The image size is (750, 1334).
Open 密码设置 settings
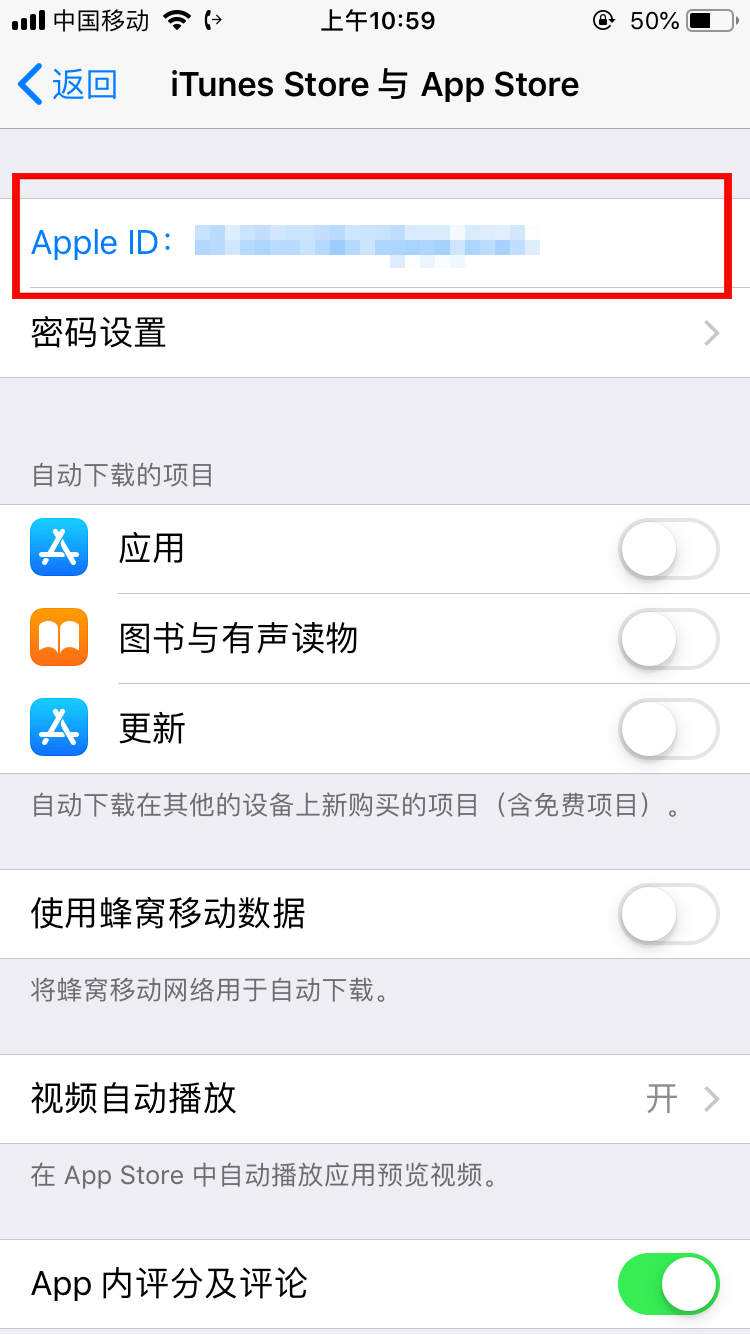point(375,333)
